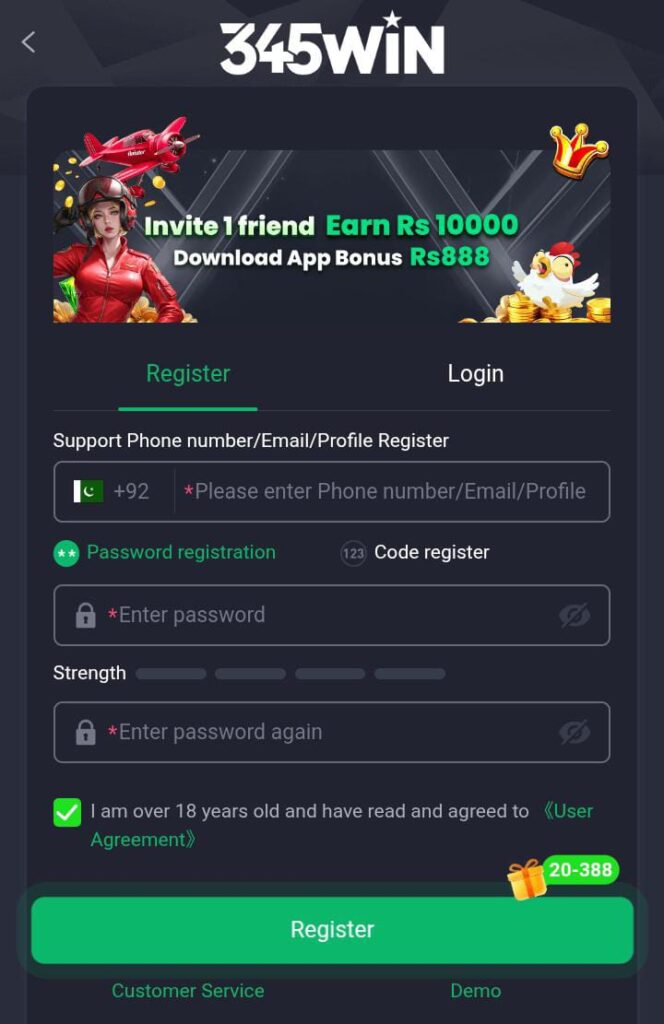Screen dimensions: 664x1024
Task: Focus the Phone number/Email/Profile field
Action: pyautogui.click(x=390, y=492)
